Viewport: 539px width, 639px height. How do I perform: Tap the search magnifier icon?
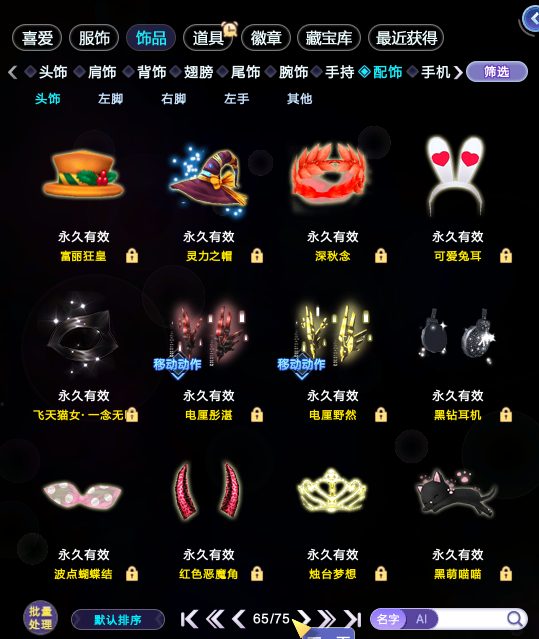(x=515, y=619)
